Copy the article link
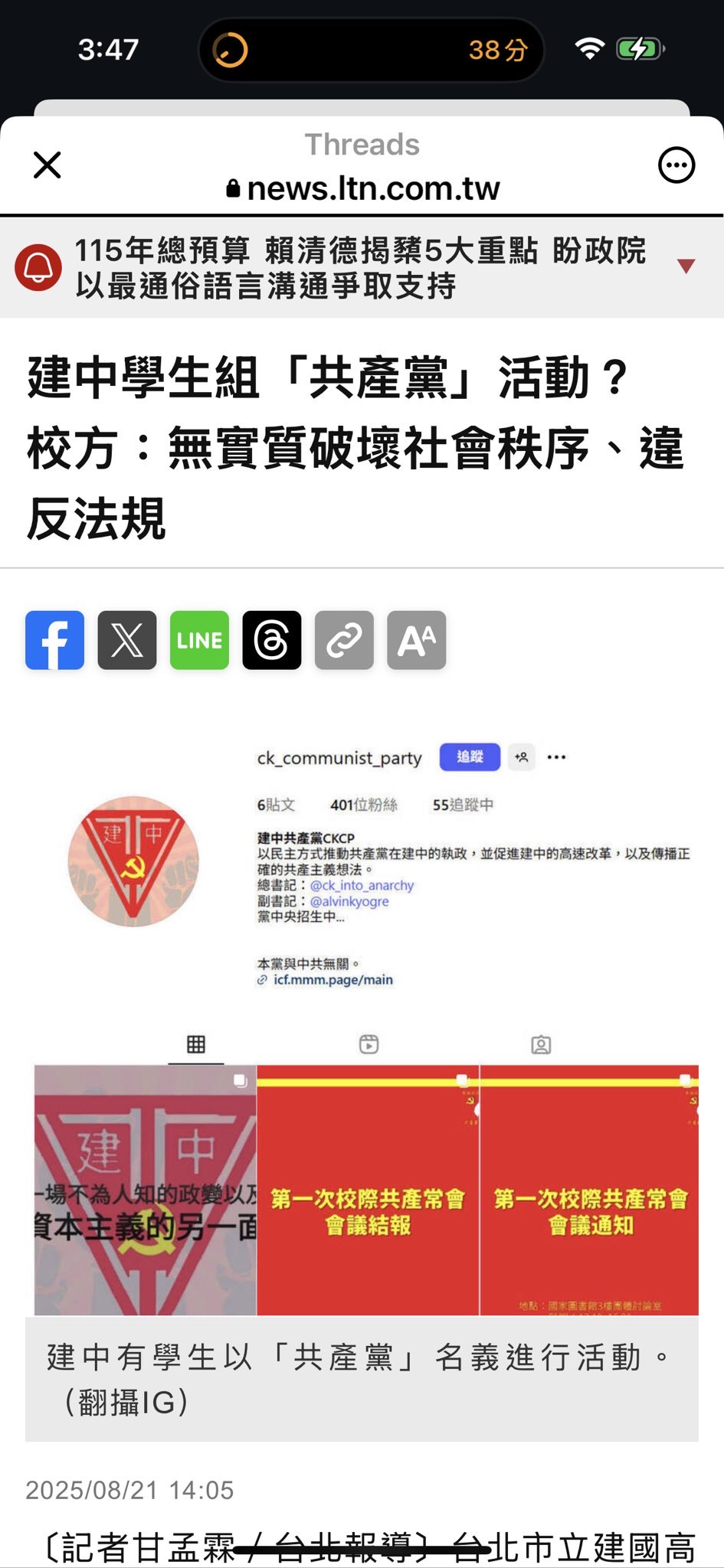 click(344, 640)
